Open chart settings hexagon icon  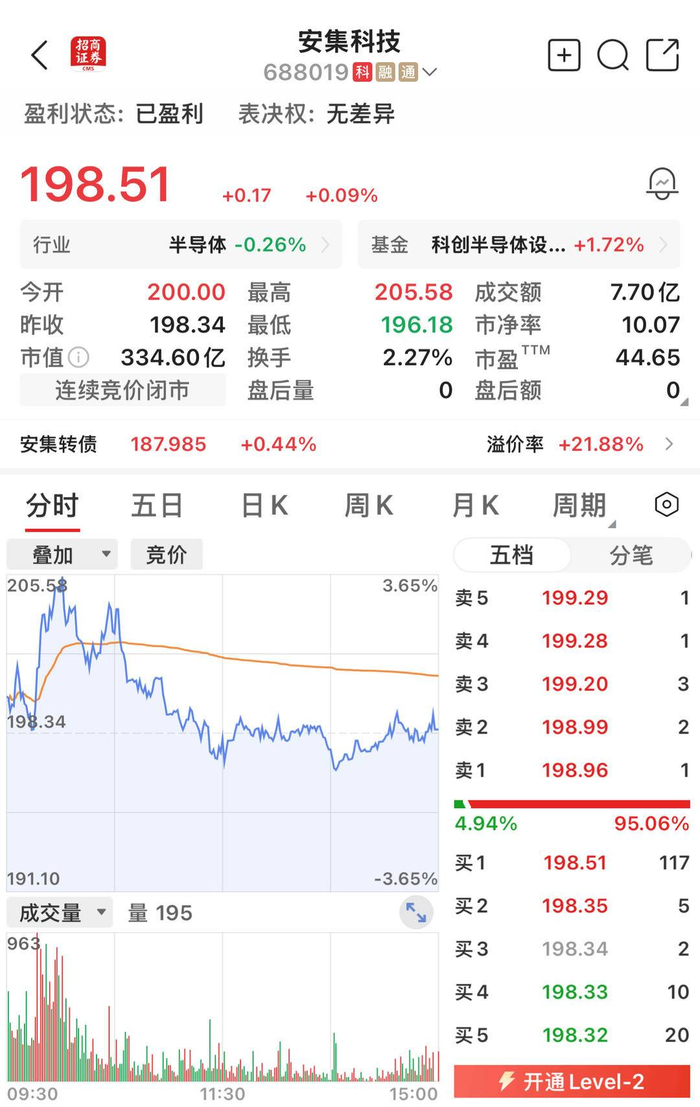point(666,506)
